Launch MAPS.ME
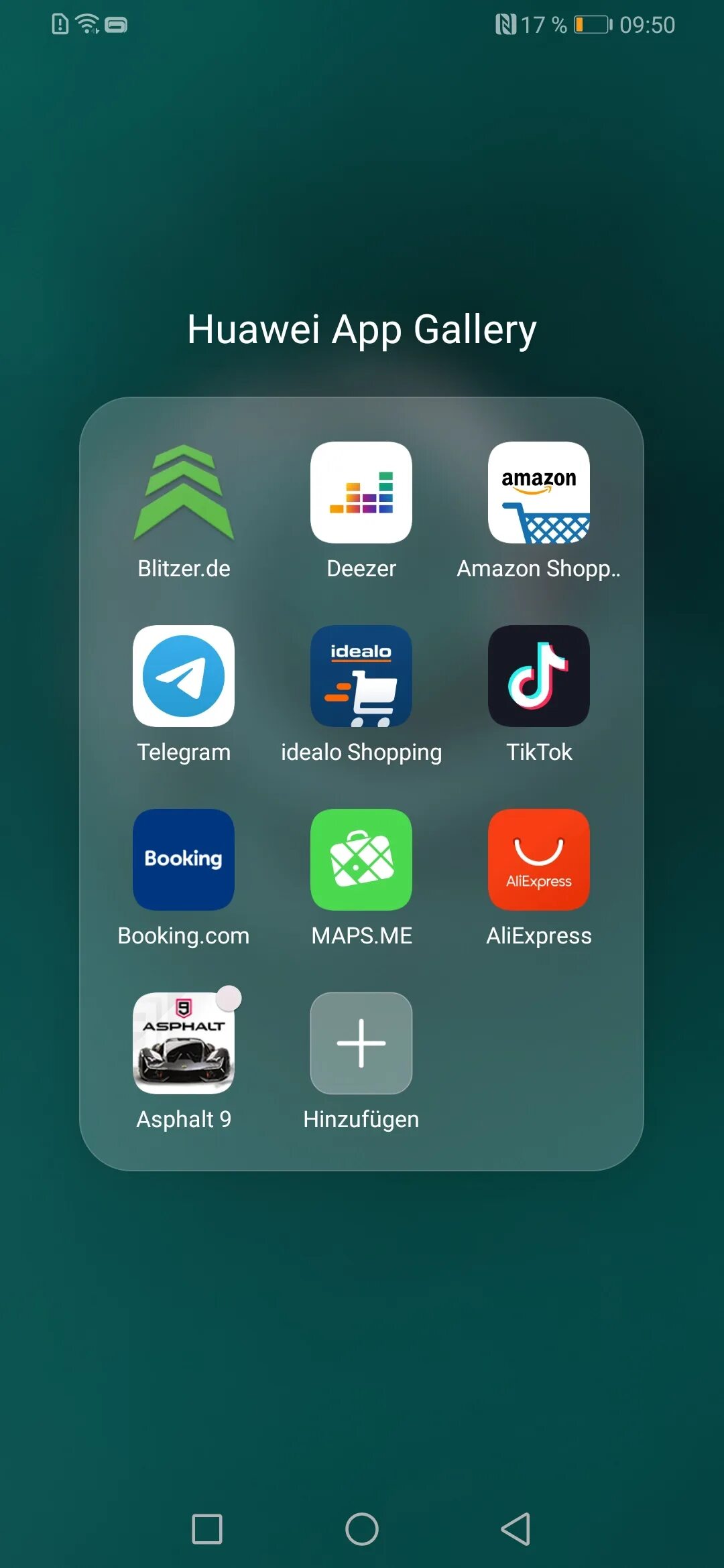724x1568 pixels. 361,860
